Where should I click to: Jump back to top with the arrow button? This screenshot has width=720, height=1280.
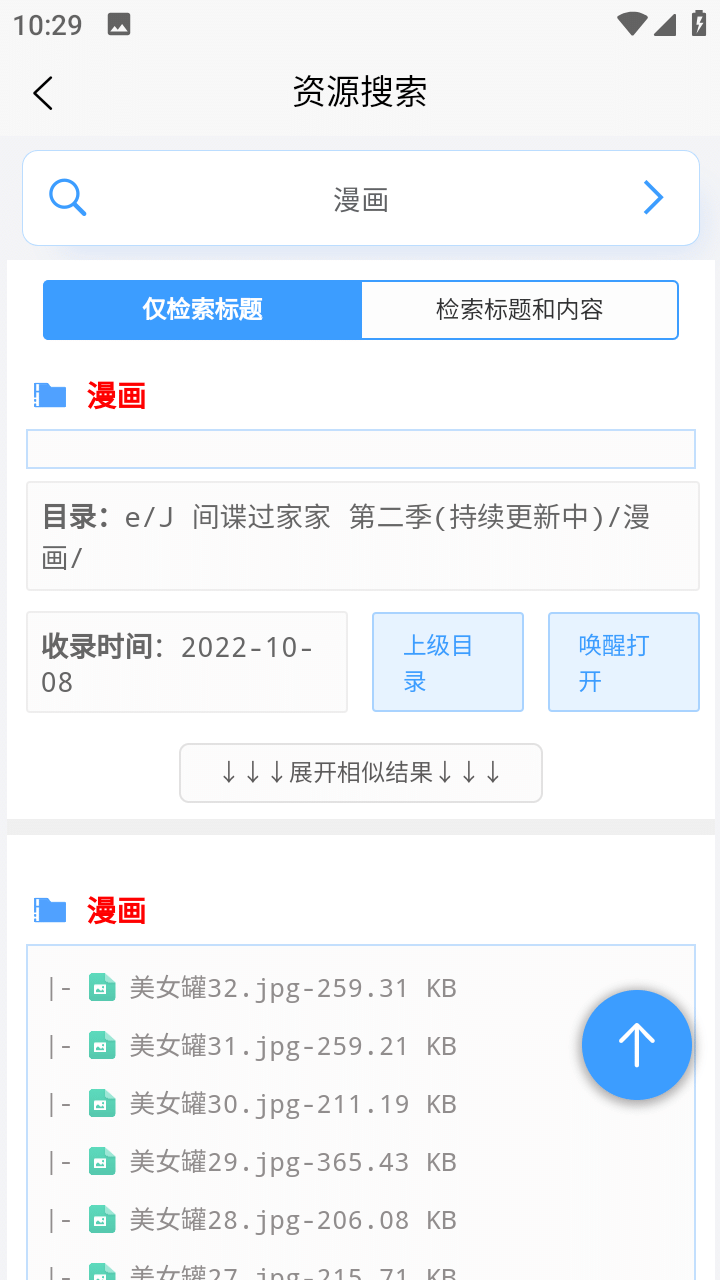click(636, 1045)
